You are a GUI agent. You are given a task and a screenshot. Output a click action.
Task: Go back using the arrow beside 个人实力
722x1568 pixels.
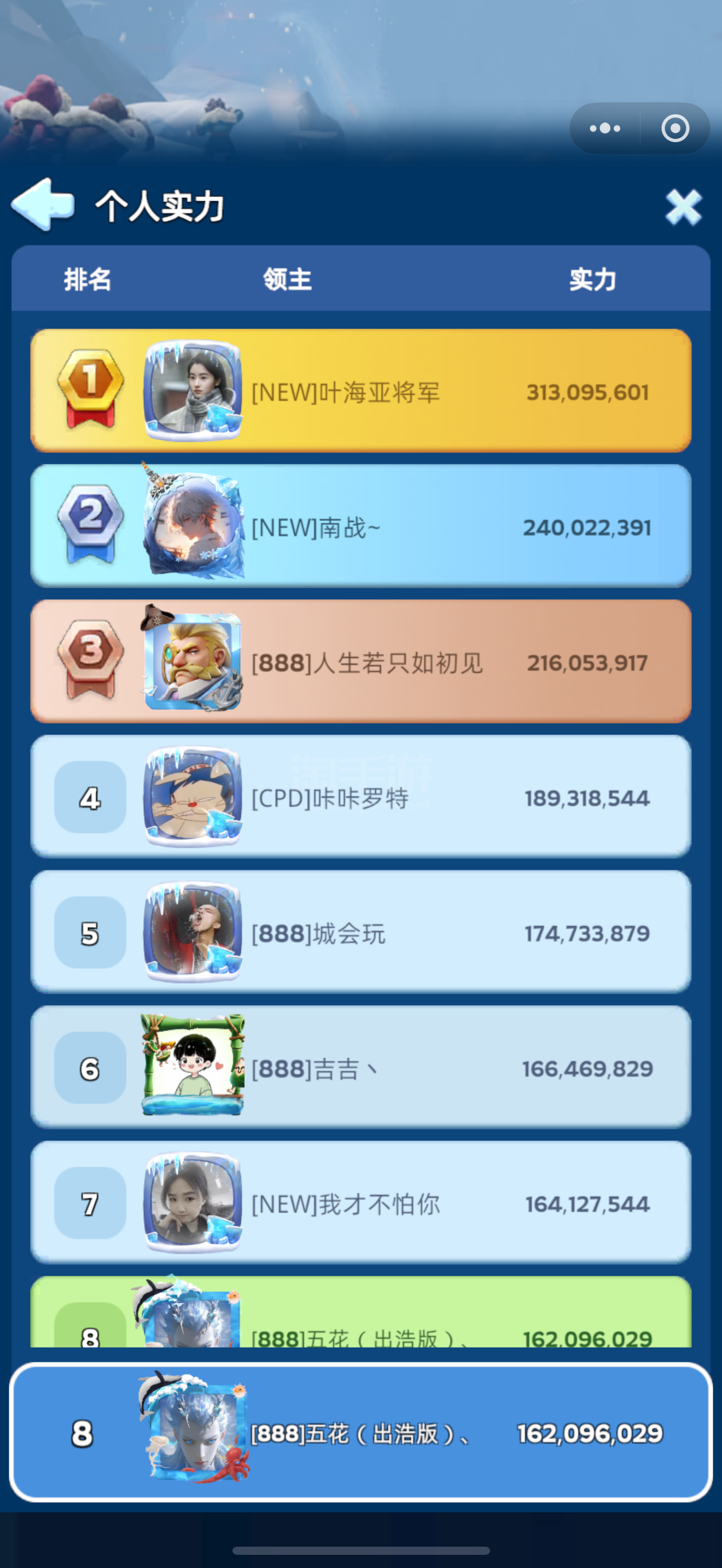coord(43,205)
